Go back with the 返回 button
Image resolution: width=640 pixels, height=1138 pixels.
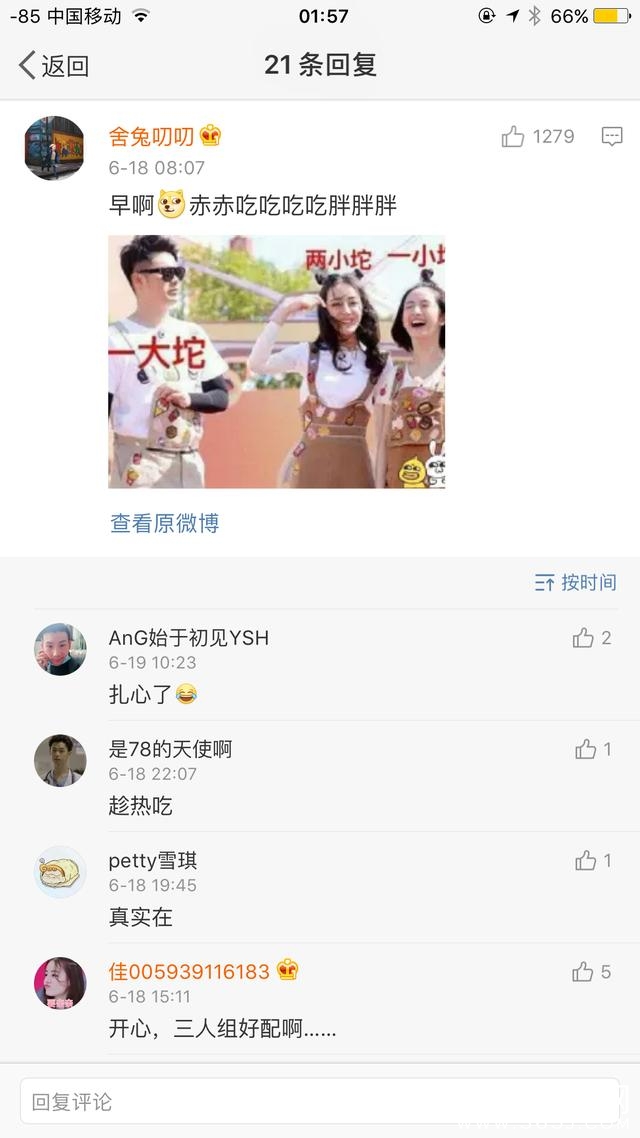(x=54, y=66)
